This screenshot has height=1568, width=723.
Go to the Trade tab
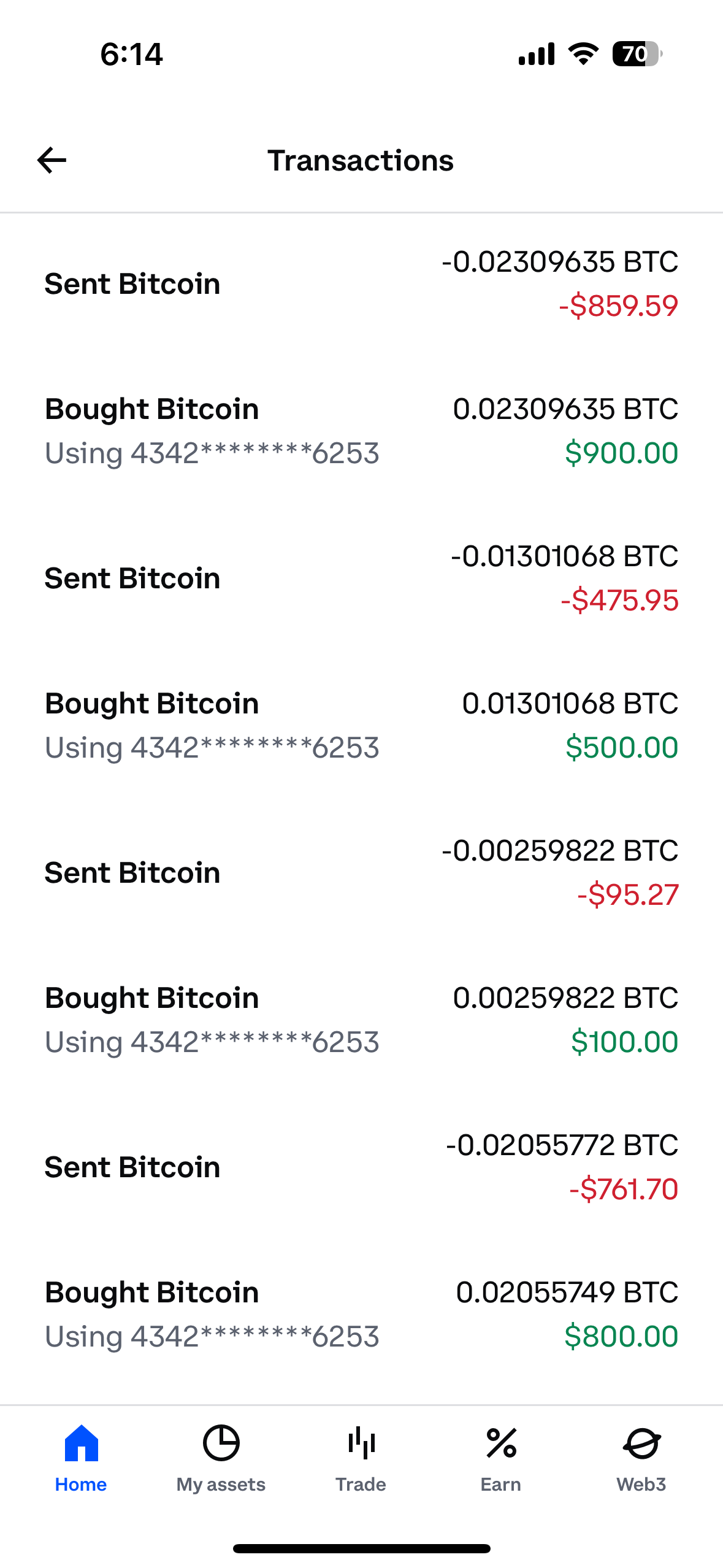[361, 1459]
